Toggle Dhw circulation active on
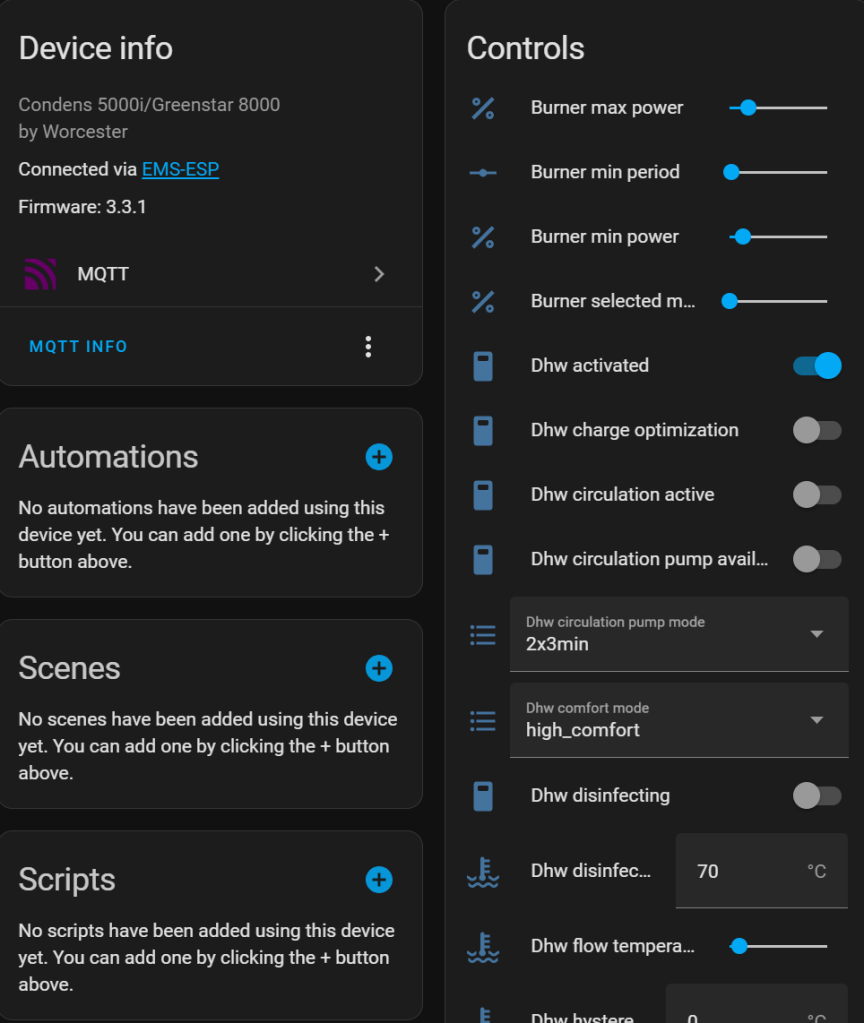This screenshot has height=1023, width=864. pos(817,495)
